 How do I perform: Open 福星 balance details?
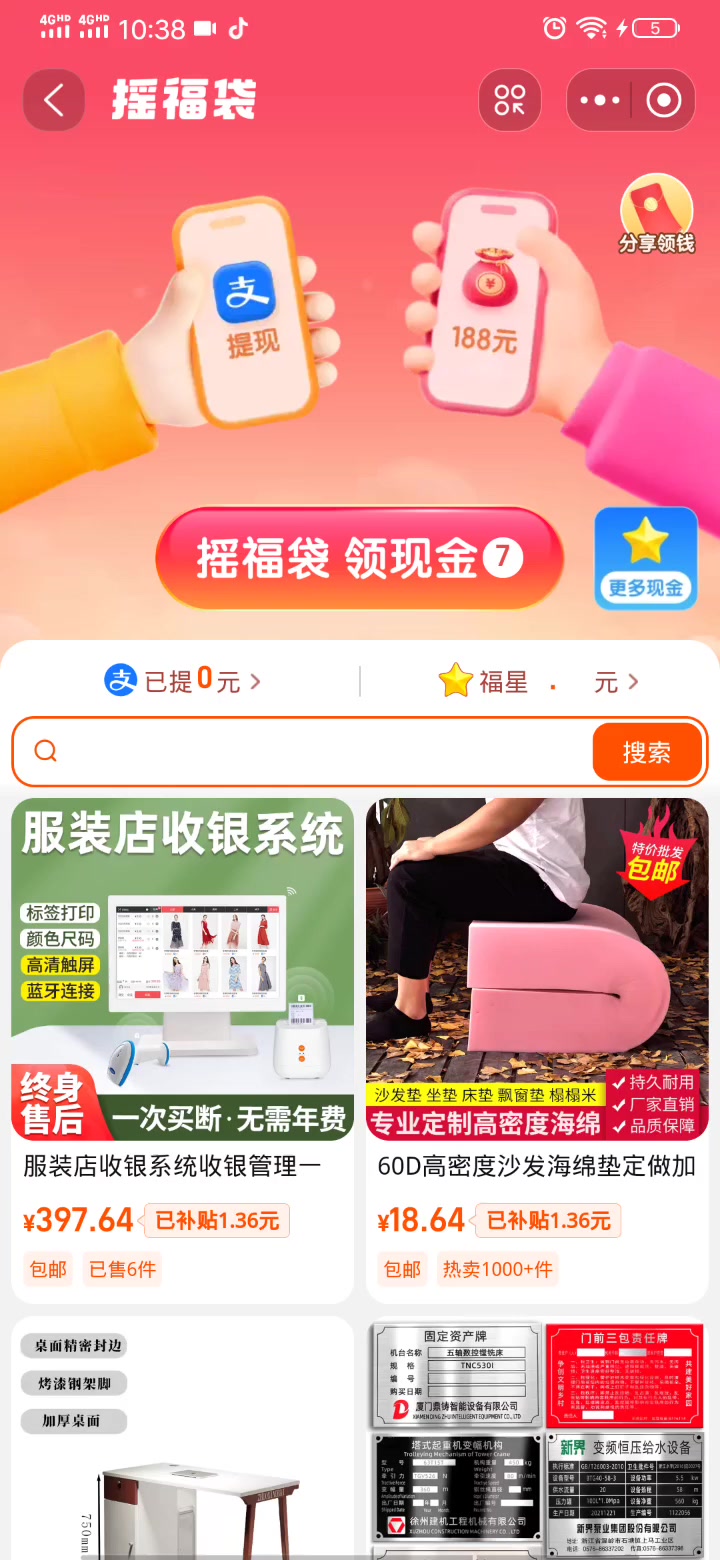point(538,682)
